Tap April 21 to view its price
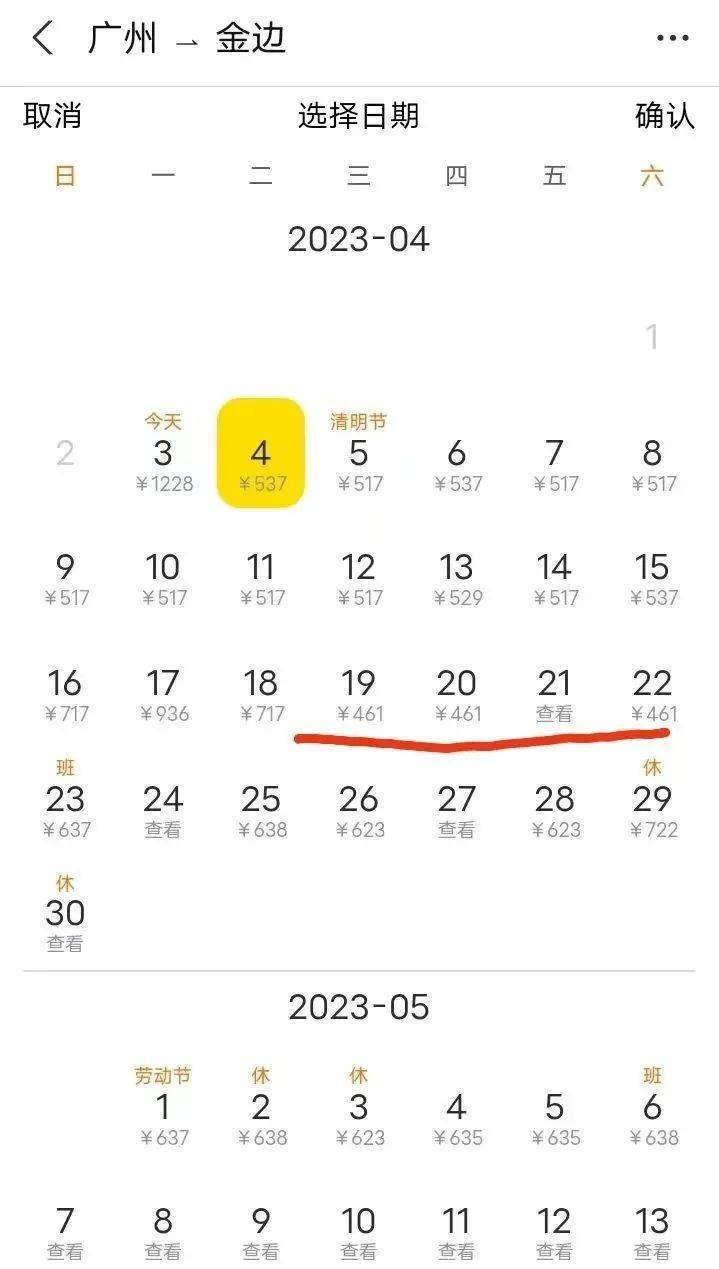The image size is (719, 1269). pos(554,695)
